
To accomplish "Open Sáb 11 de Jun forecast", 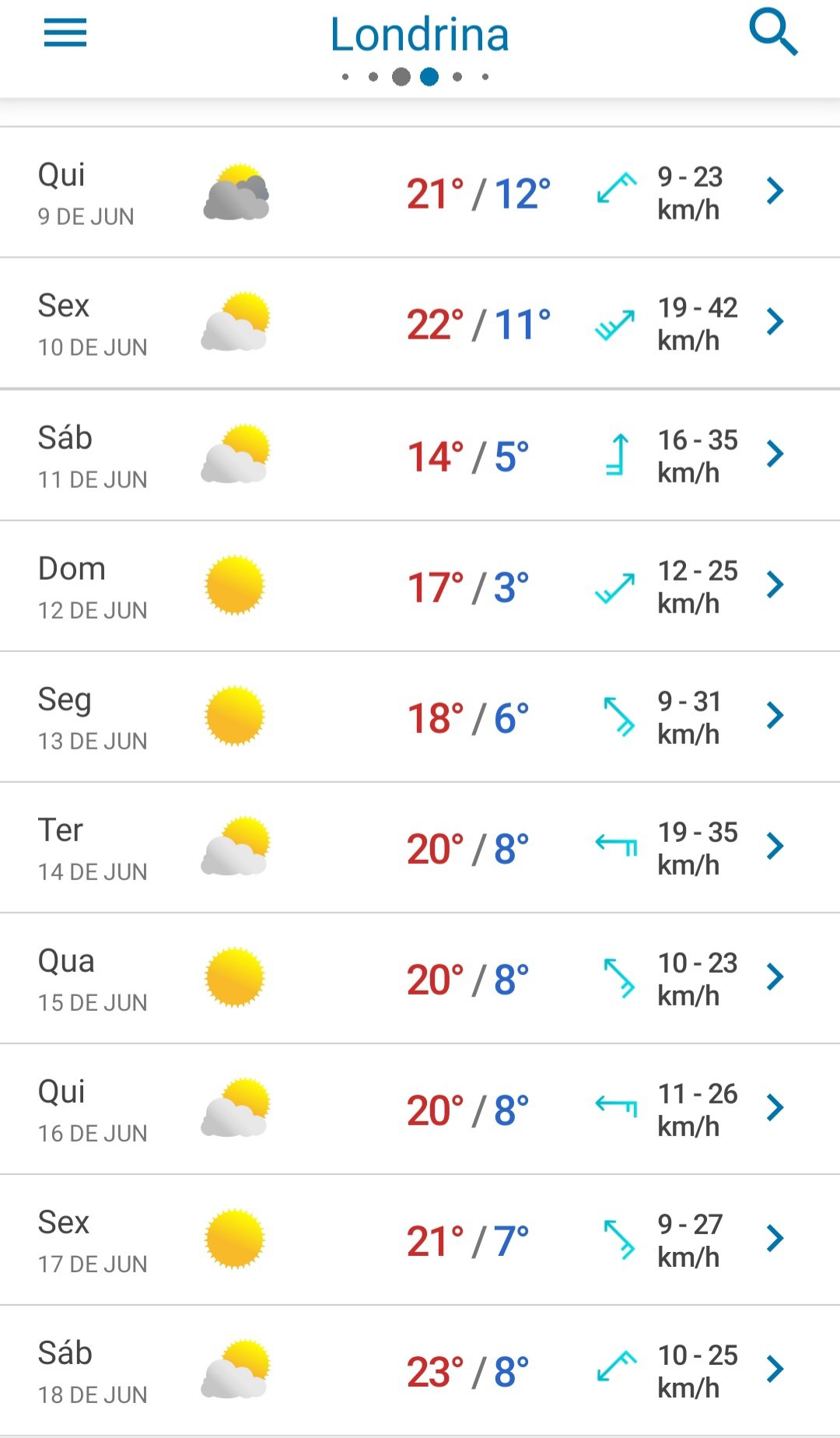I will (420, 454).
